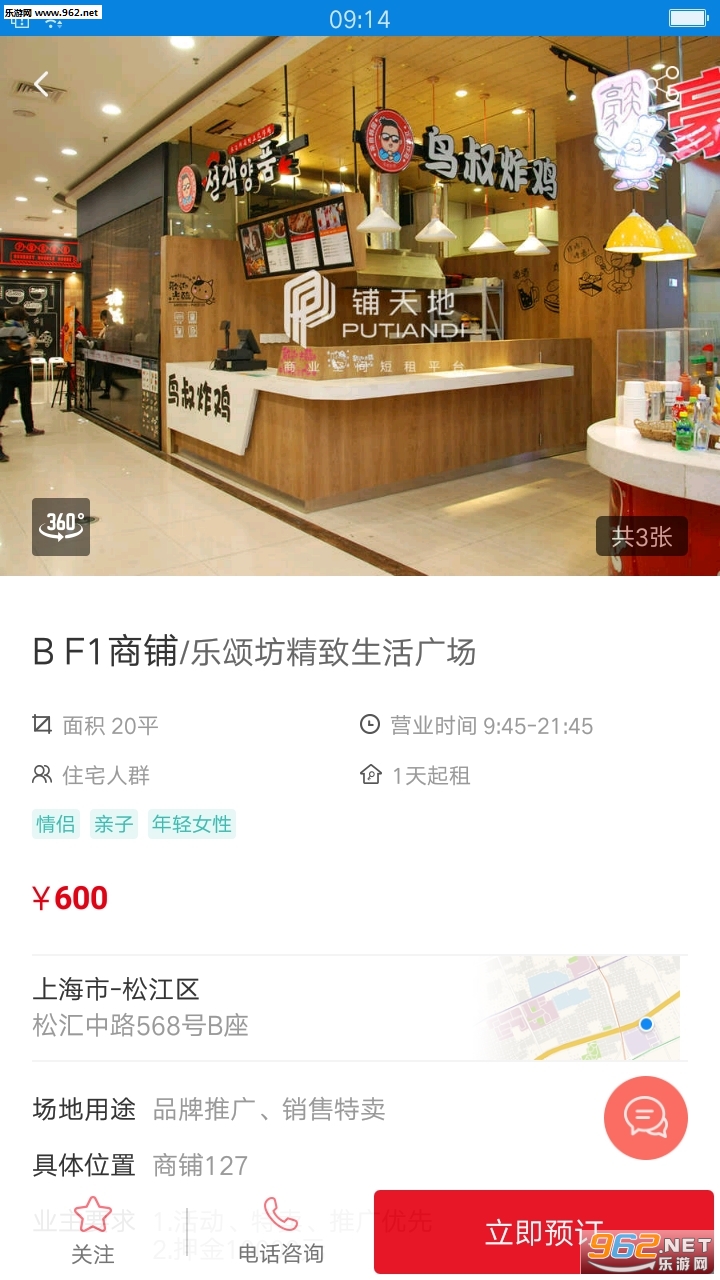Call via 电话咨询
The image size is (720, 1280).
[x=281, y=1231]
